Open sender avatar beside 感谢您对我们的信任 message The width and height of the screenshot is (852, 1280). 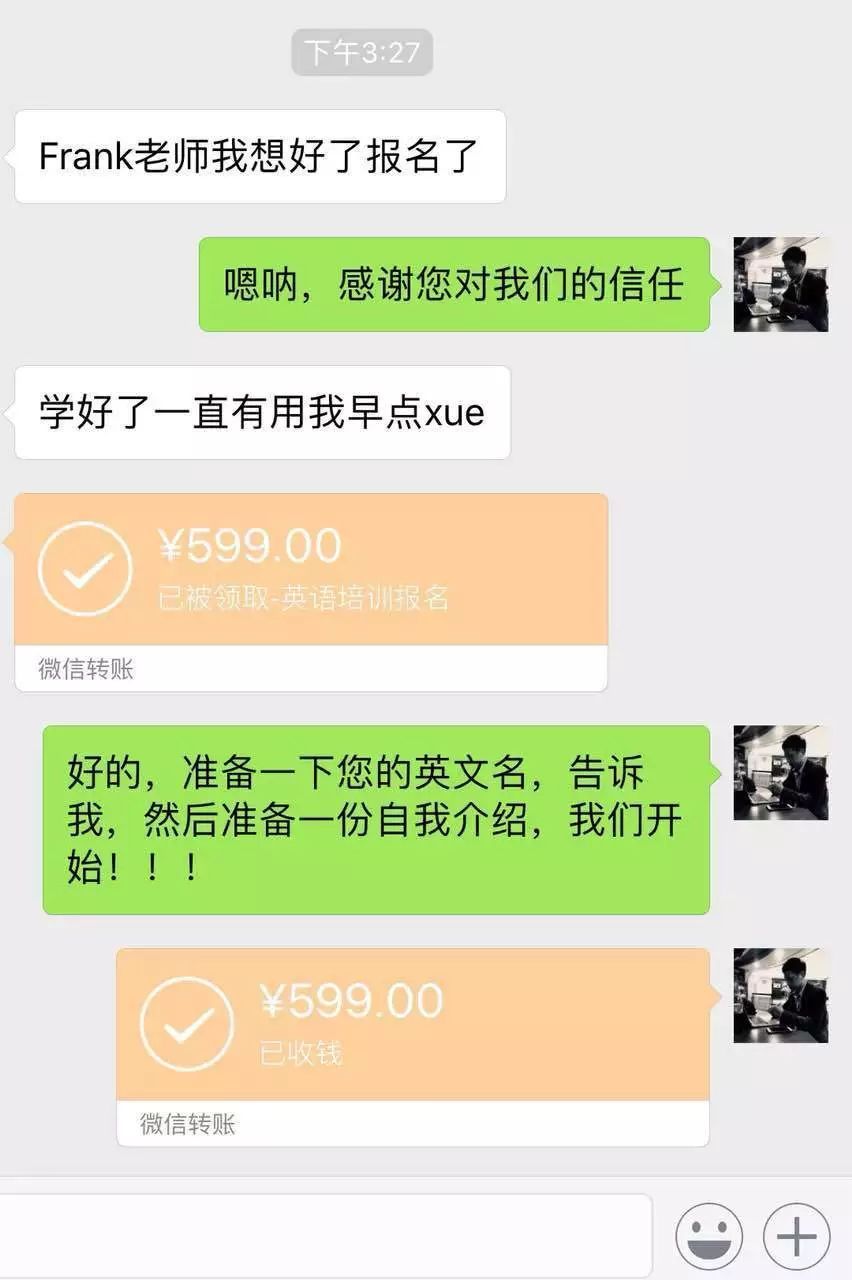[781, 285]
